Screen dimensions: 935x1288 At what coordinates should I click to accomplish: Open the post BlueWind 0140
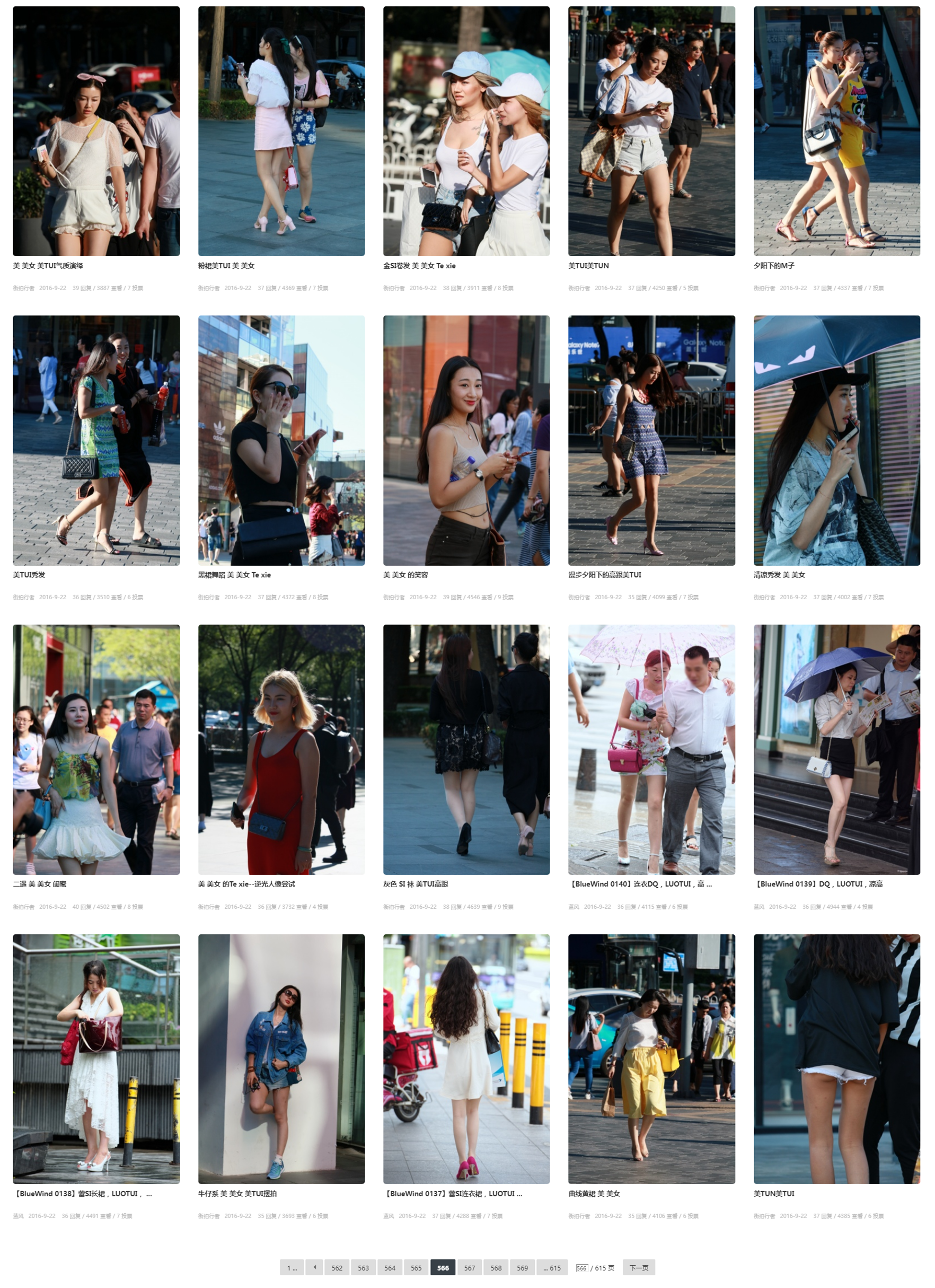[x=640, y=883]
